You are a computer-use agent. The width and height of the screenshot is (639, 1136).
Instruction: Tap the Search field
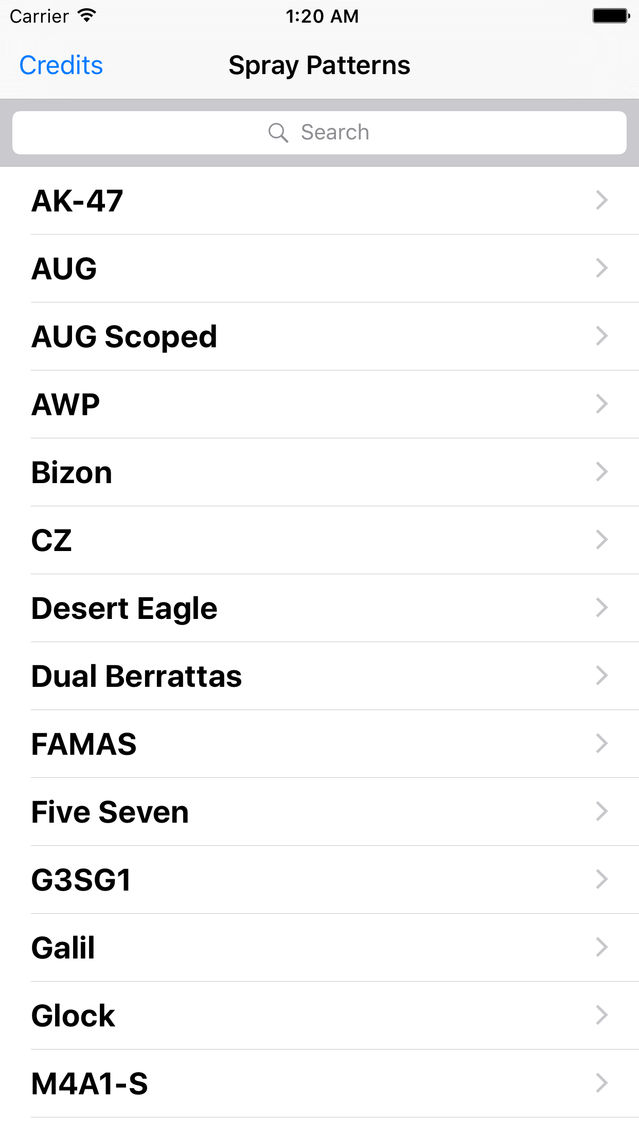click(x=319, y=132)
